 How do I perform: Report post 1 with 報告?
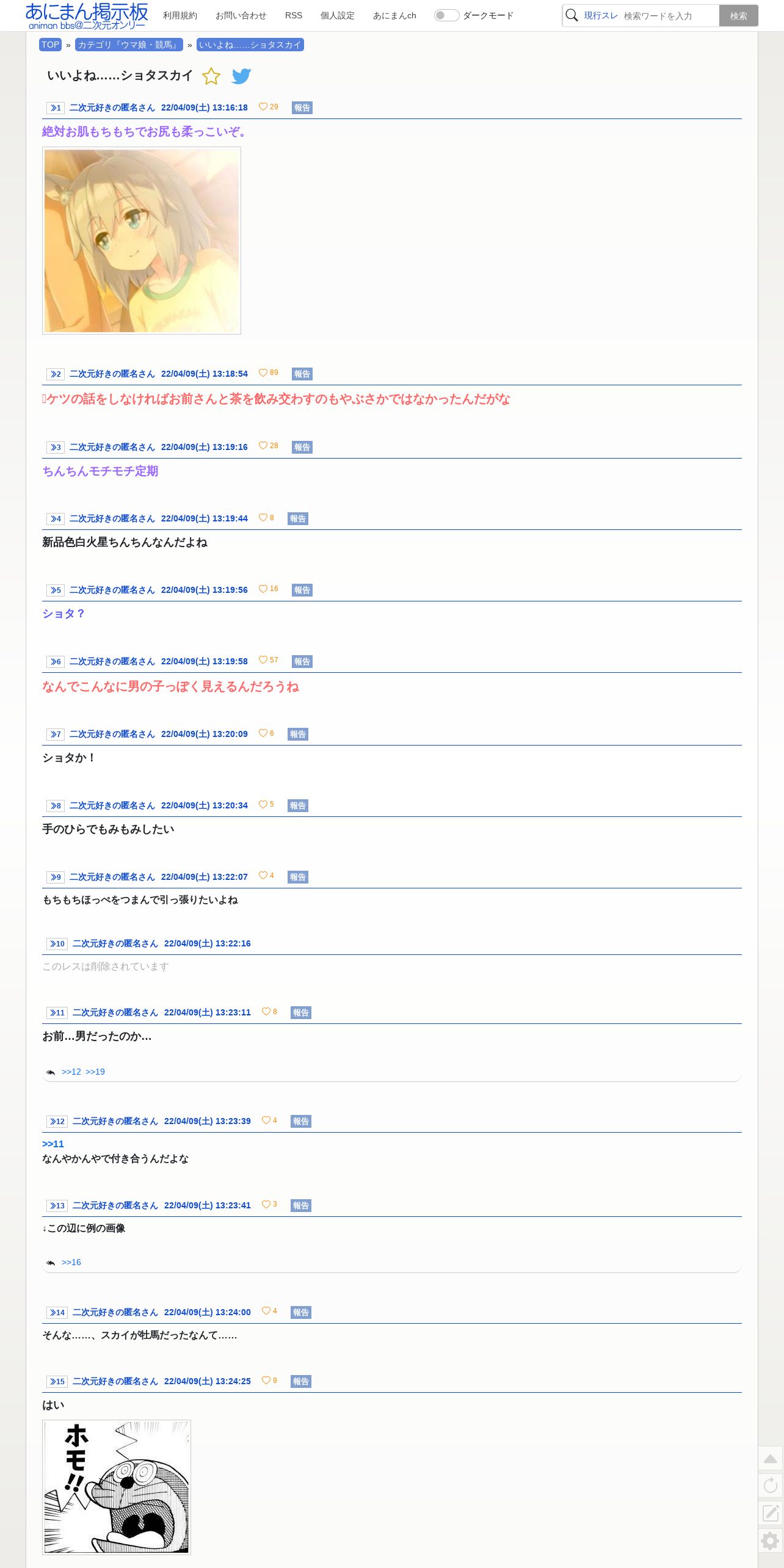click(302, 107)
